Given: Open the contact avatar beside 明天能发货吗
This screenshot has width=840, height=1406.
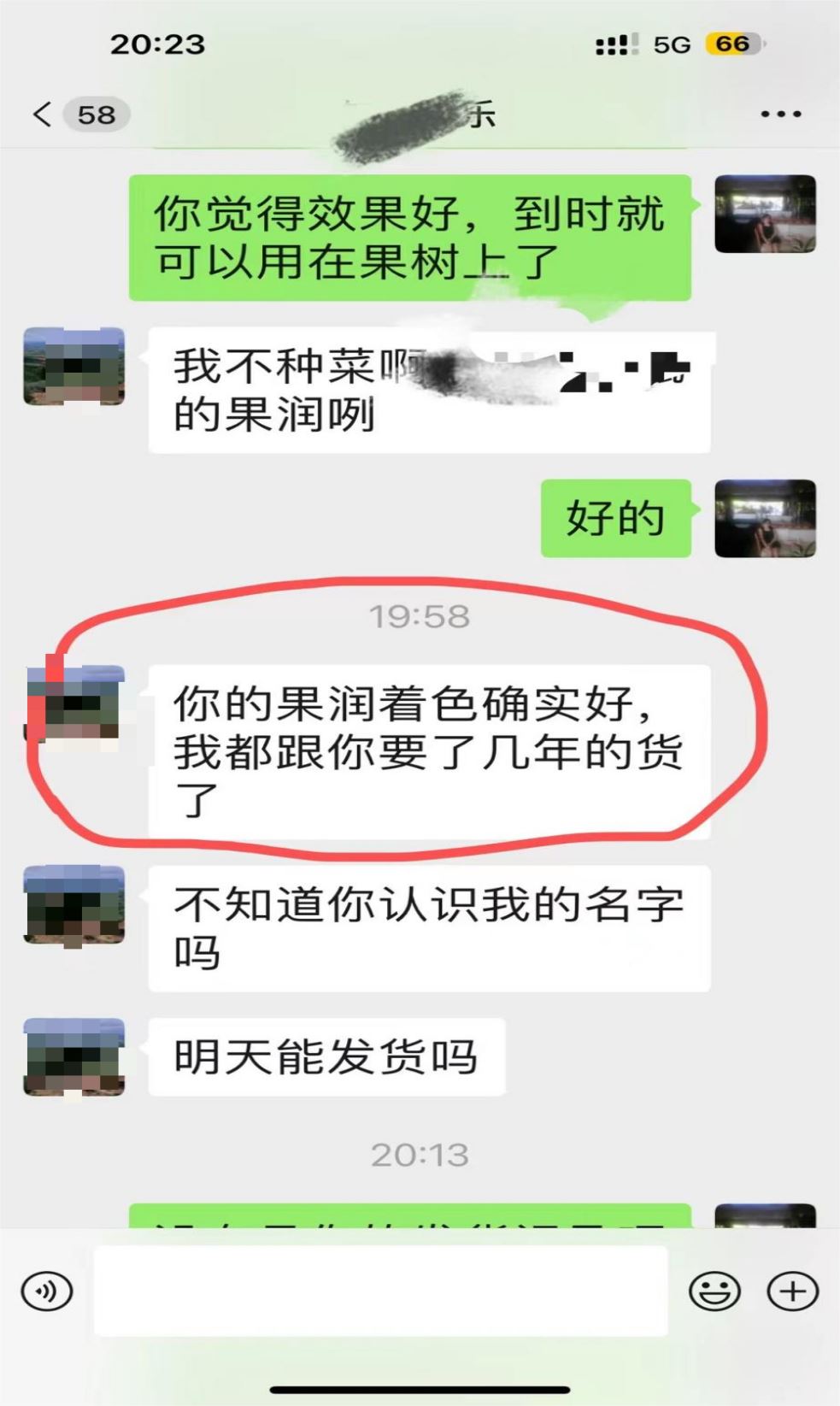Looking at the screenshot, I should point(74,1057).
